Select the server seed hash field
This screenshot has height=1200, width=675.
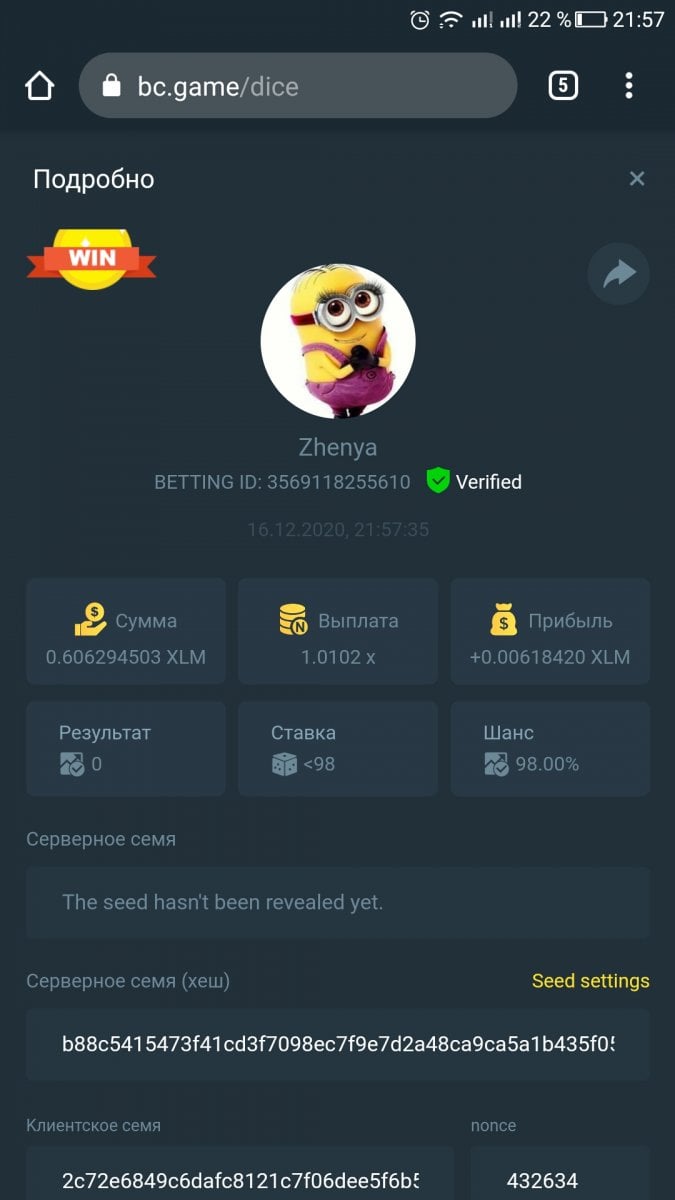(338, 1044)
